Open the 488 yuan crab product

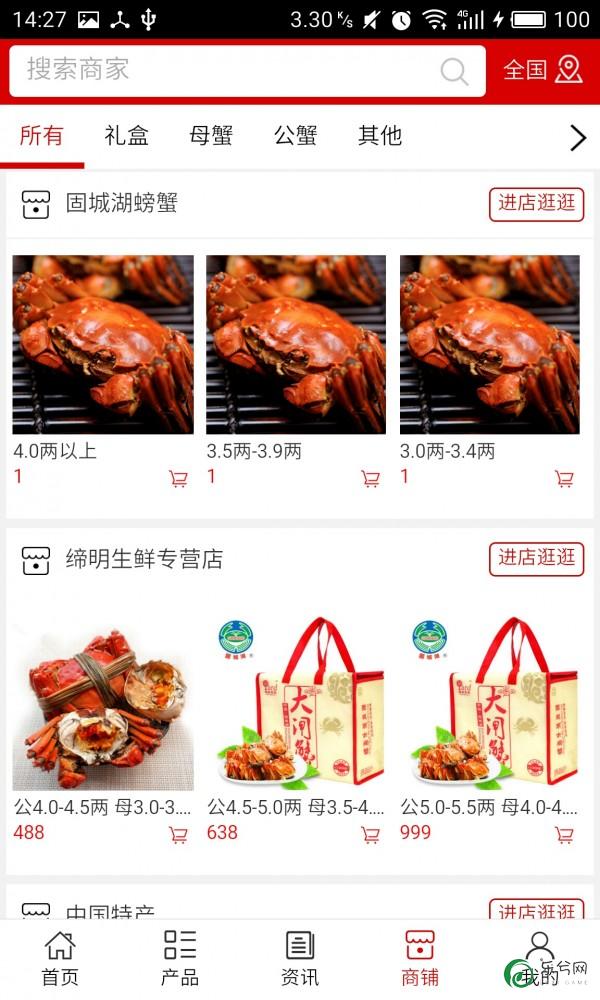coord(103,700)
